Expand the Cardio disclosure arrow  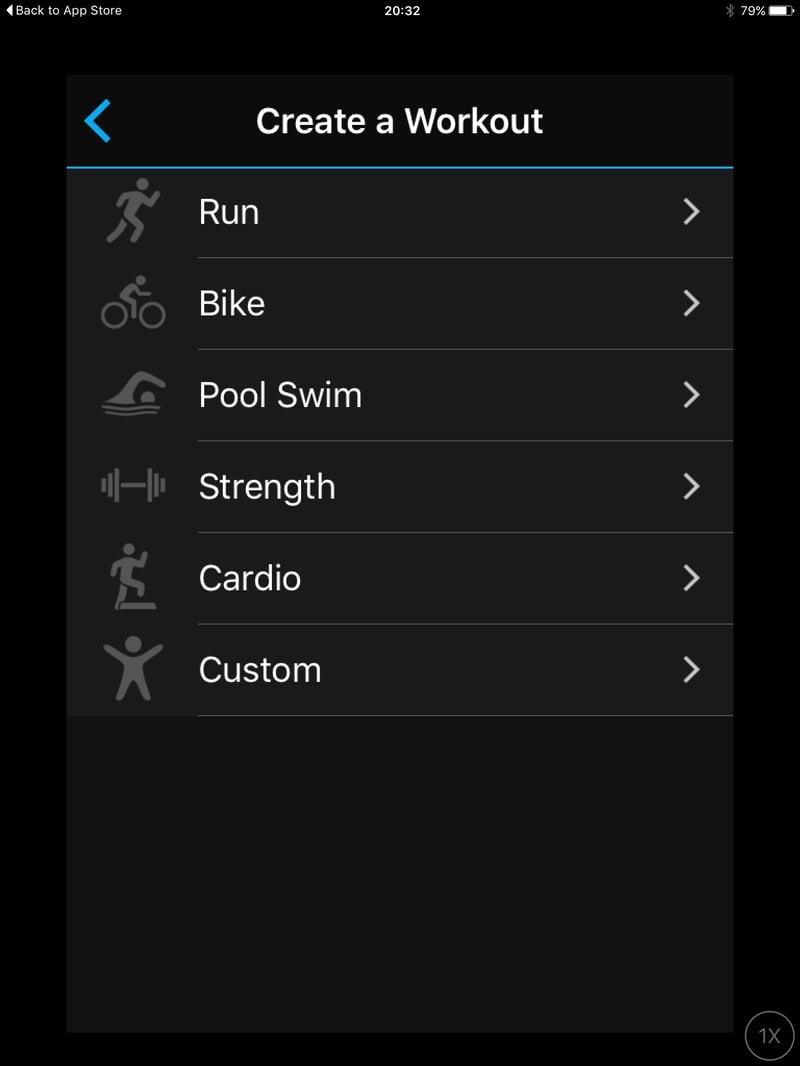click(691, 578)
